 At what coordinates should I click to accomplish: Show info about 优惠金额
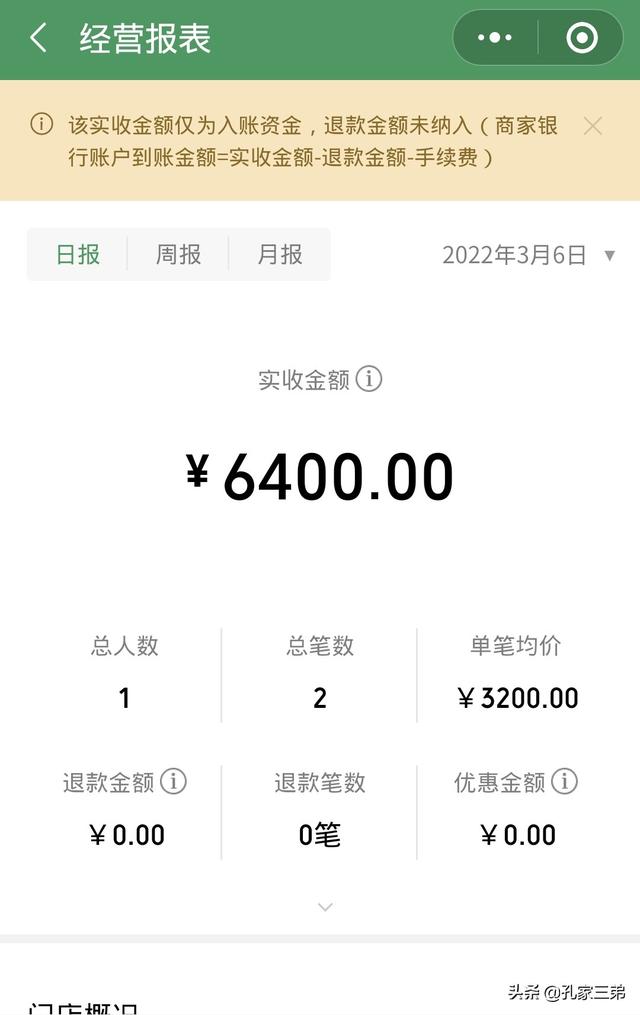tap(564, 781)
